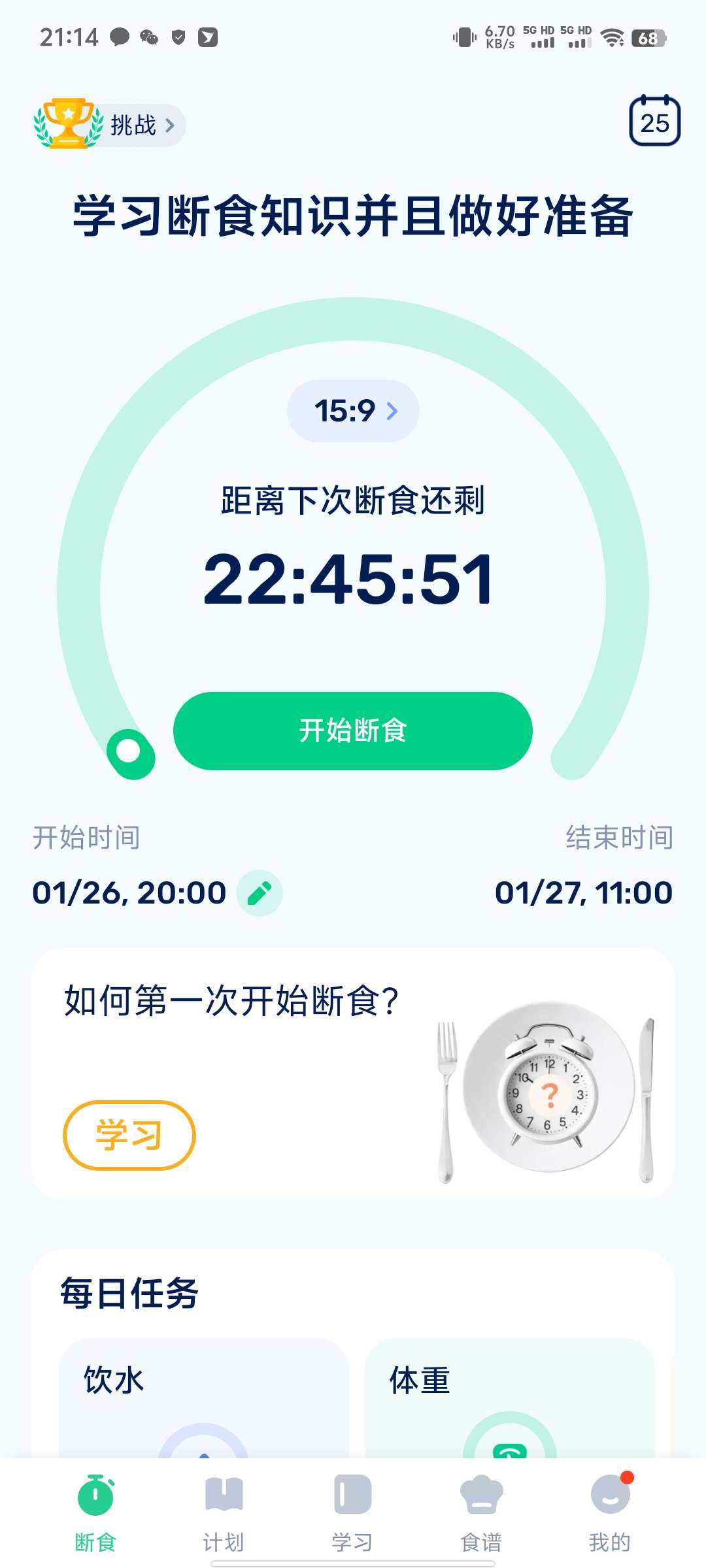Tap the trophy icon next to 挑战
This screenshot has height=1568, width=706.
(67, 123)
